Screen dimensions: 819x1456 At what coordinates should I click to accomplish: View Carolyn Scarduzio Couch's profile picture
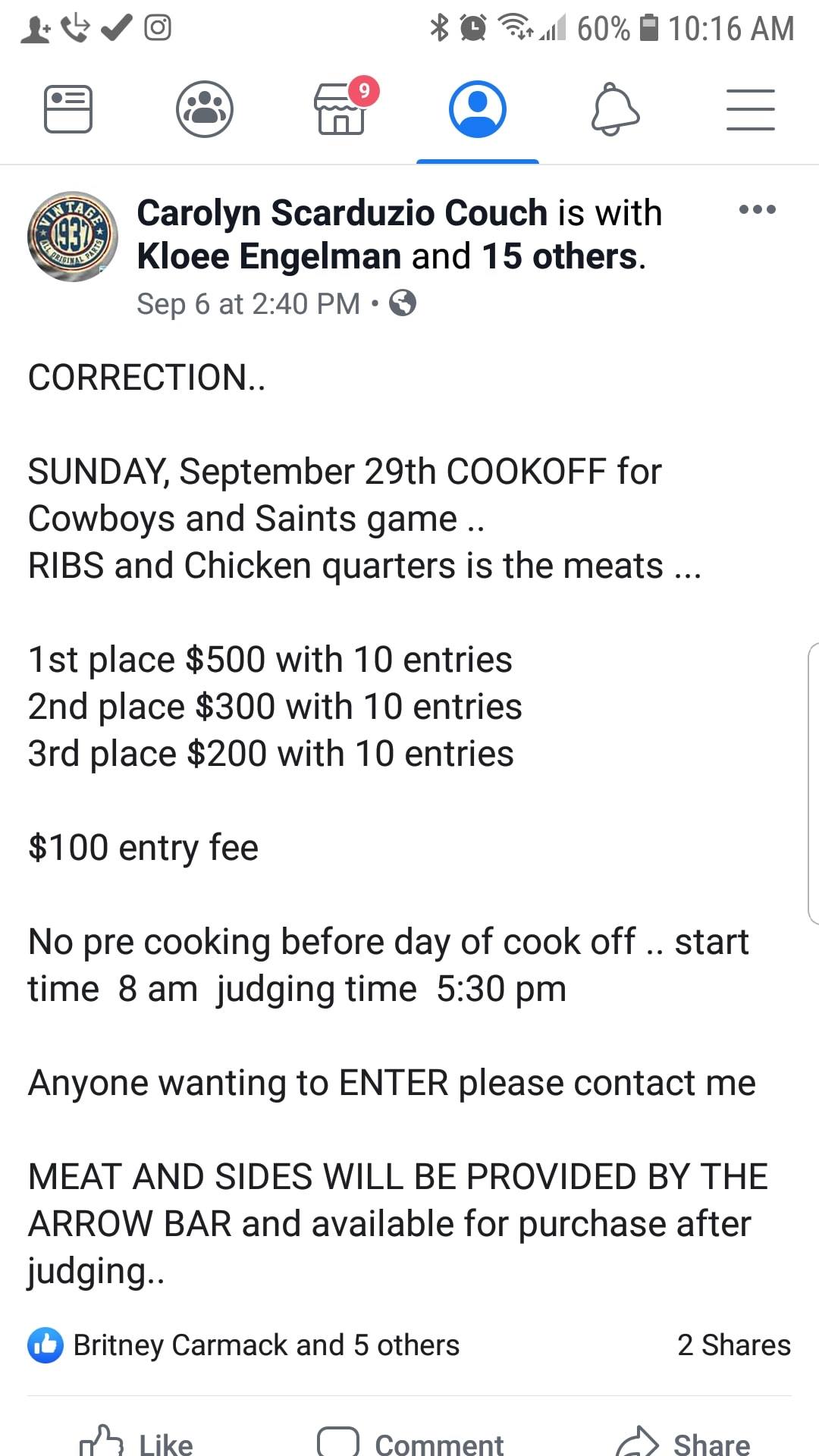tap(73, 237)
